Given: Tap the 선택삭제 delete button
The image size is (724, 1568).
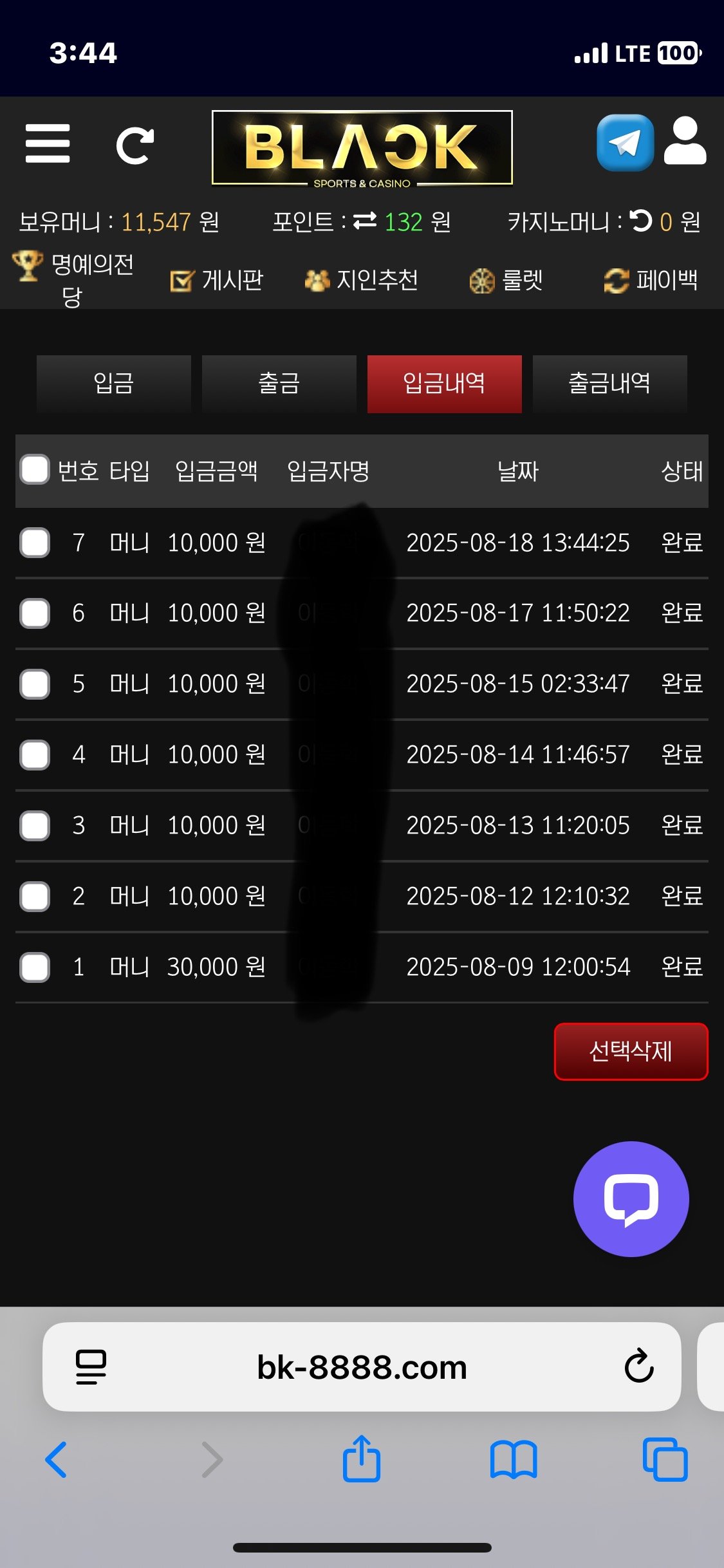Looking at the screenshot, I should click(x=631, y=1051).
